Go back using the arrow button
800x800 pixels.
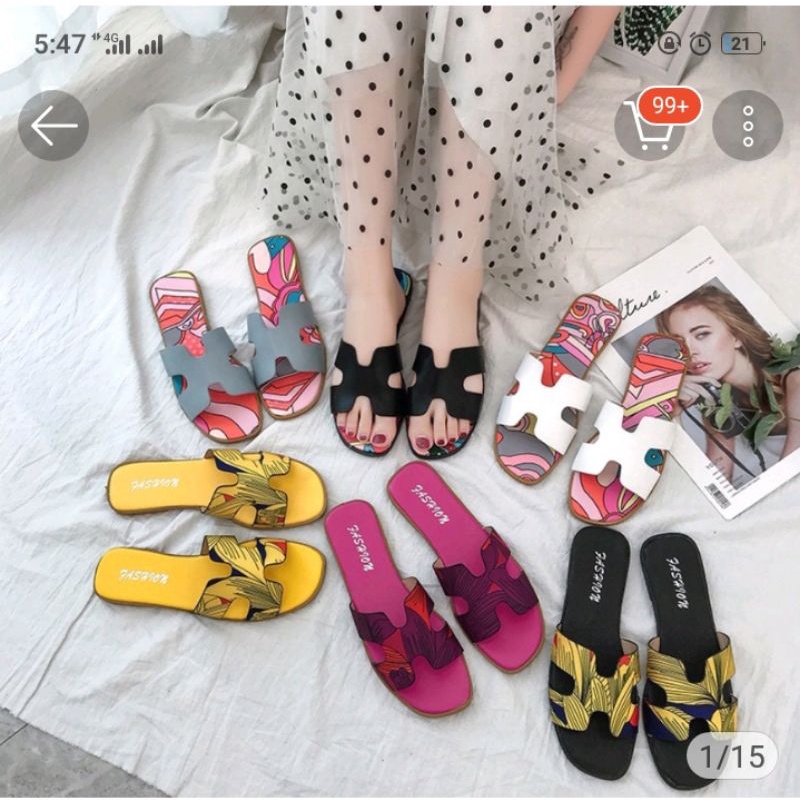[x=54, y=126]
